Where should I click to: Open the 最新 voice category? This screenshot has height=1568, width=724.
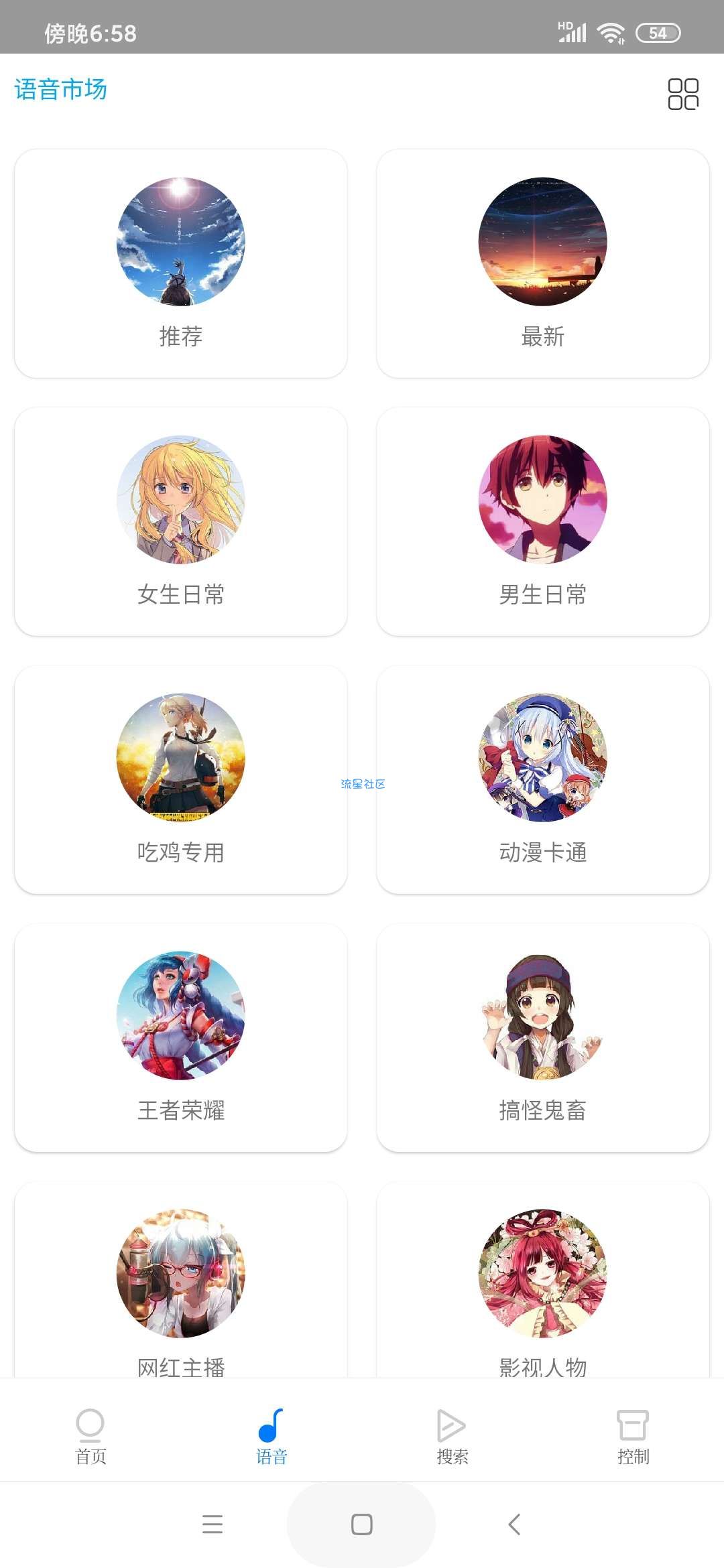coord(543,263)
